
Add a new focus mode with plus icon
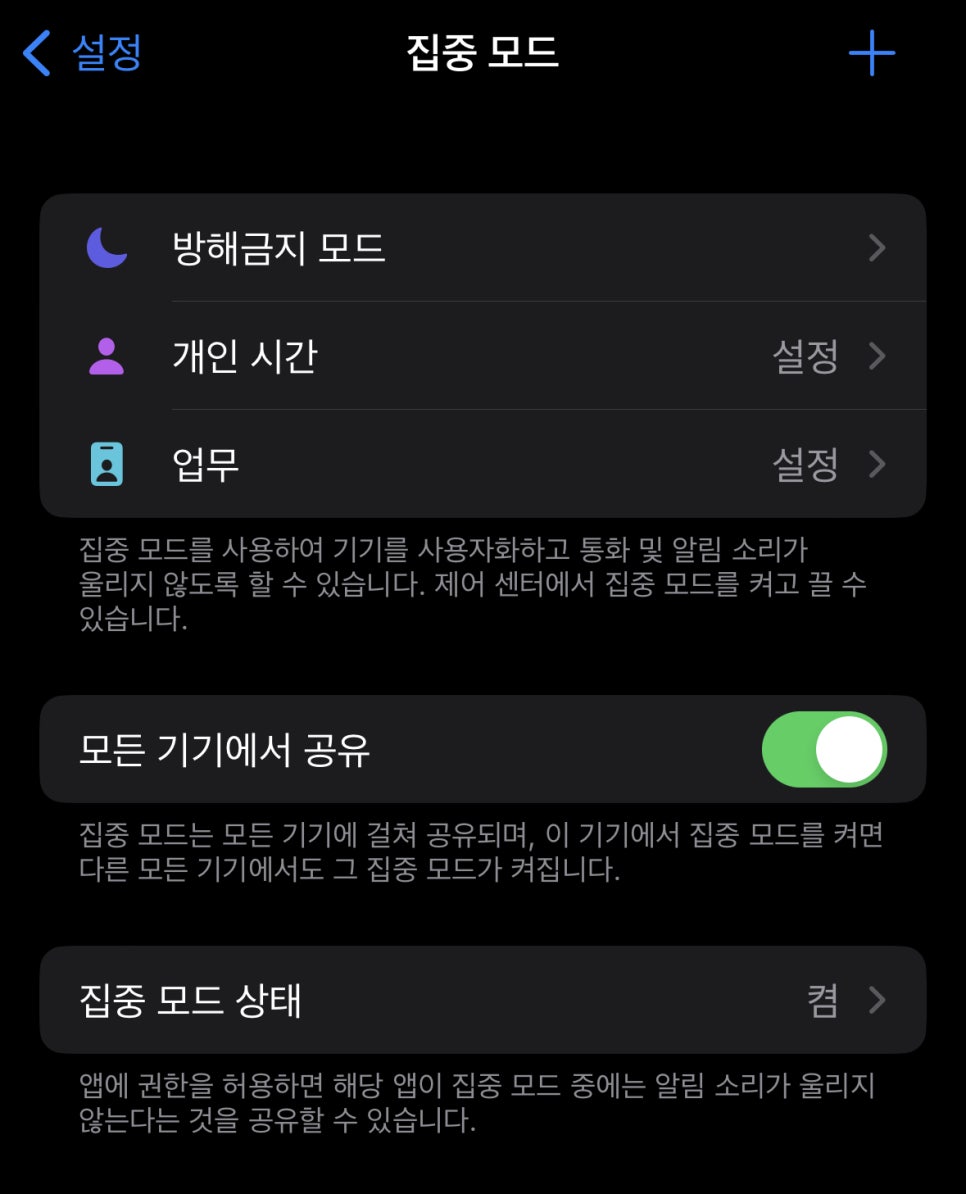(871, 53)
